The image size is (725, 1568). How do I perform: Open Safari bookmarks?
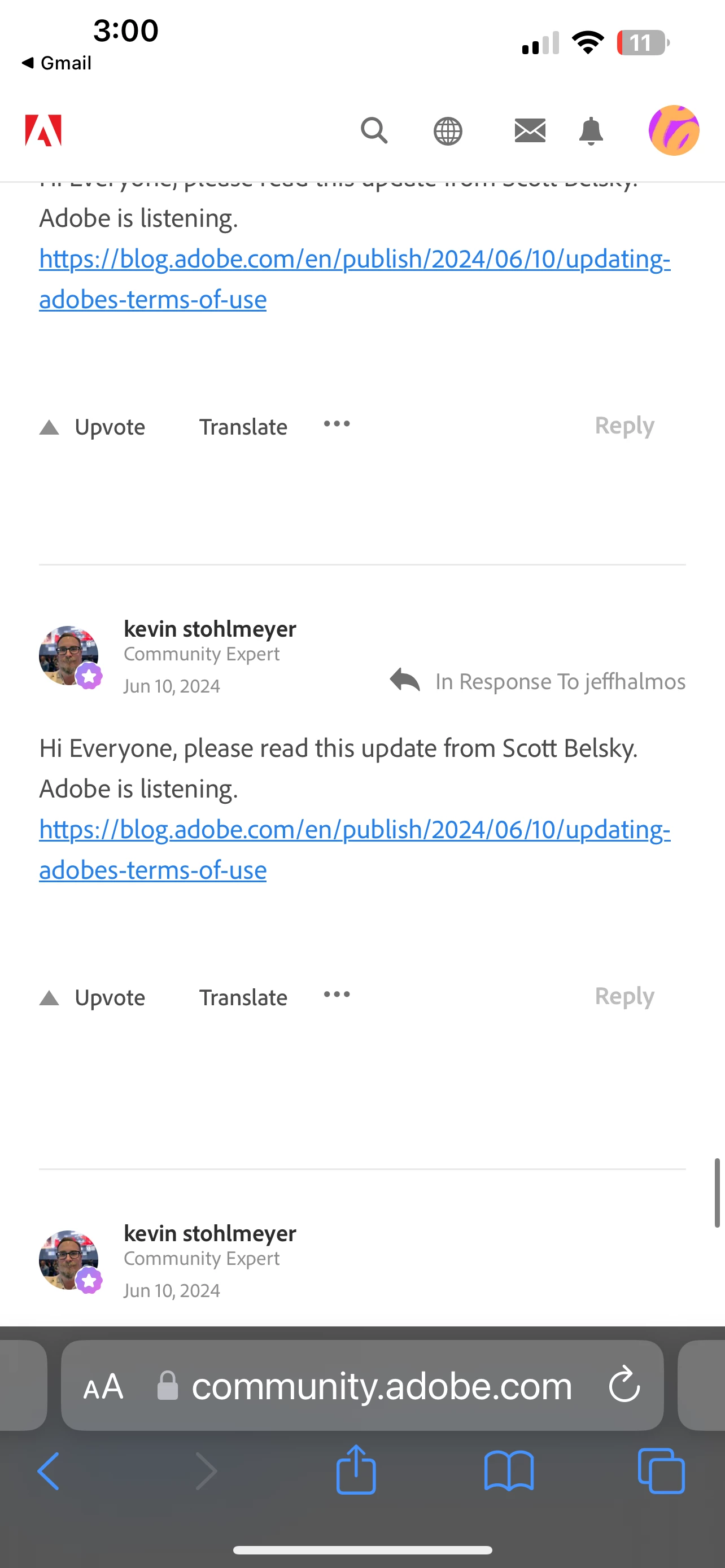509,1471
